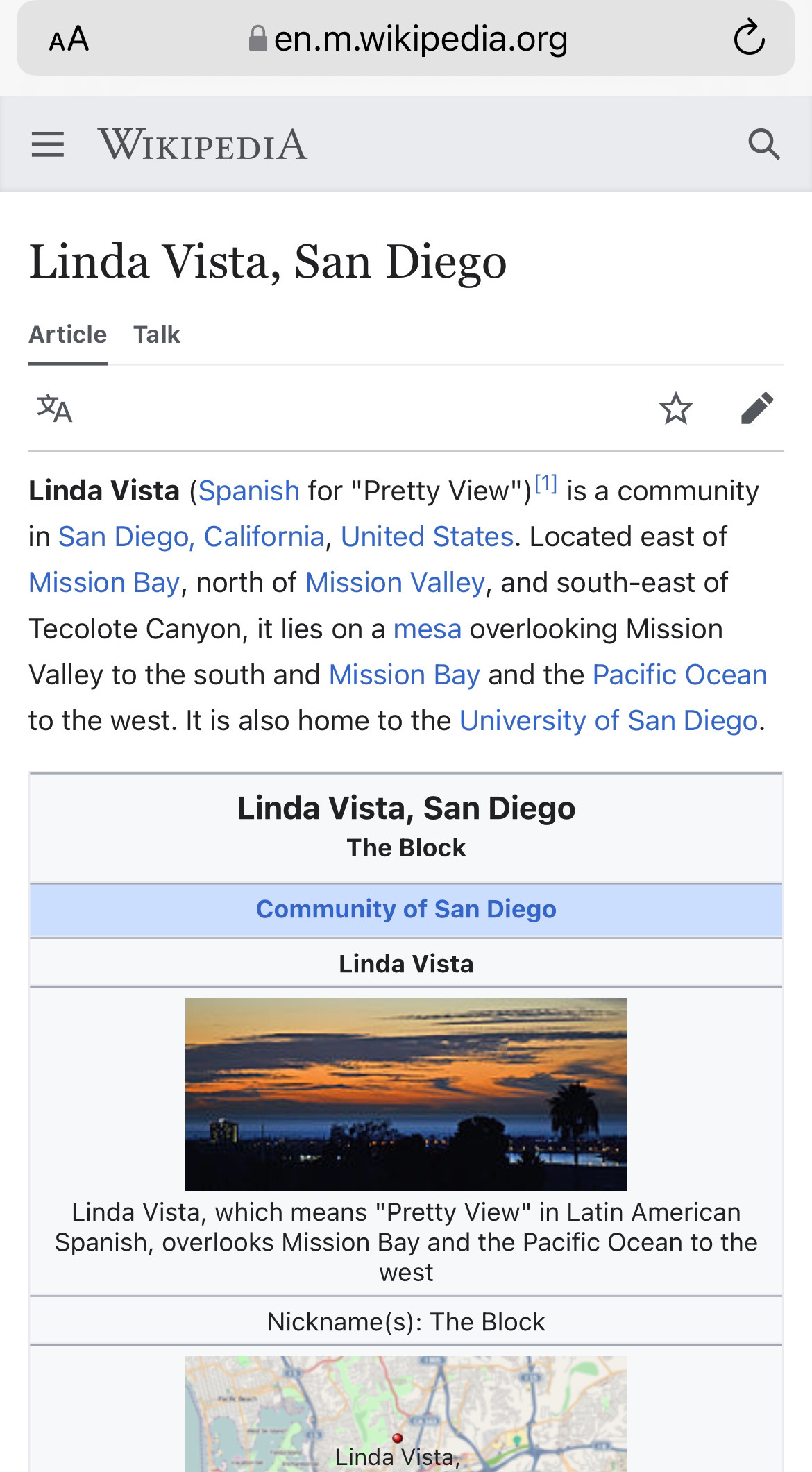Add this article to watchlist star

click(675, 408)
